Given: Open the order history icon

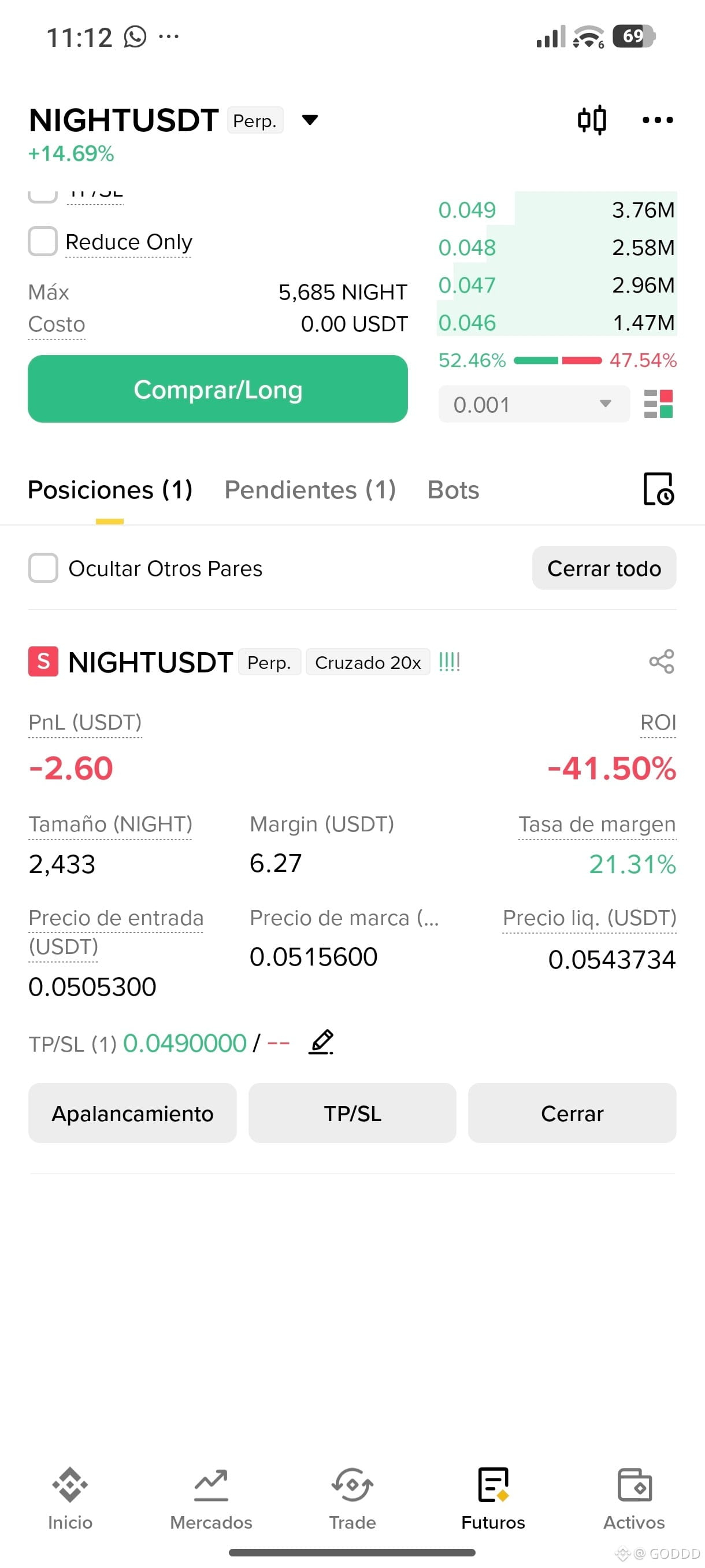Looking at the screenshot, I should click(x=658, y=489).
